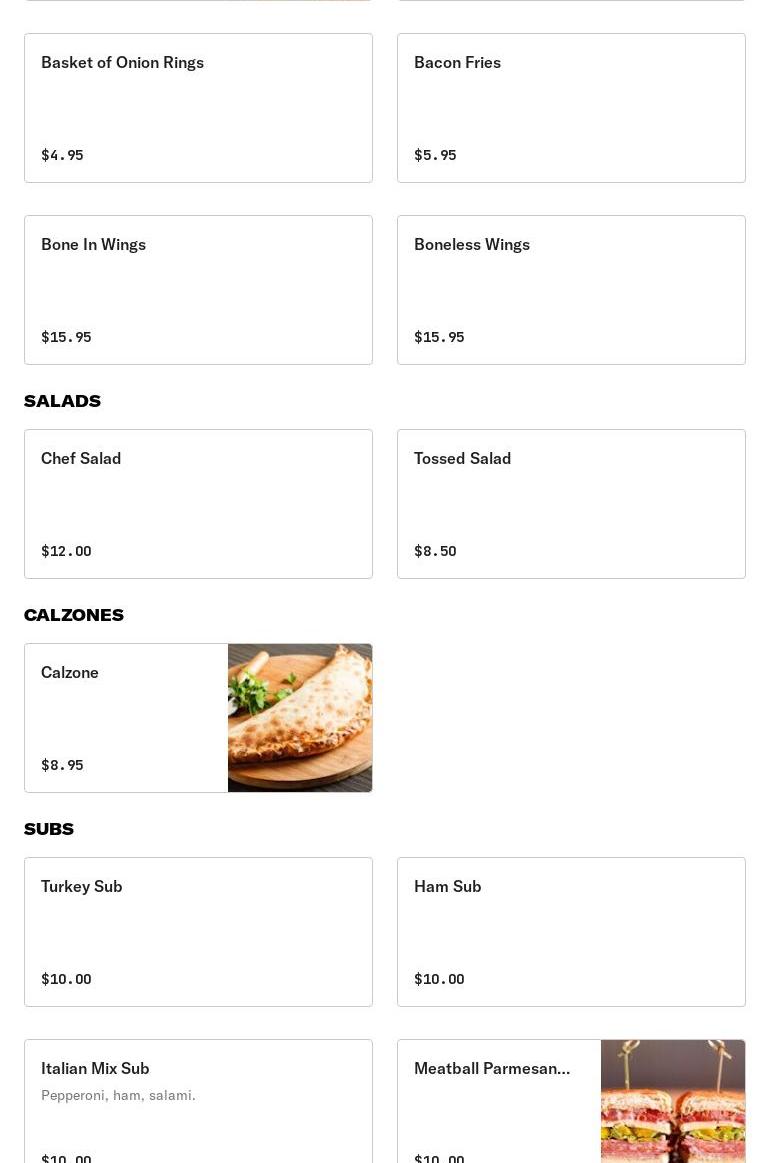
Task: Select the Meatball Parmesan sub
Action: (571, 1100)
